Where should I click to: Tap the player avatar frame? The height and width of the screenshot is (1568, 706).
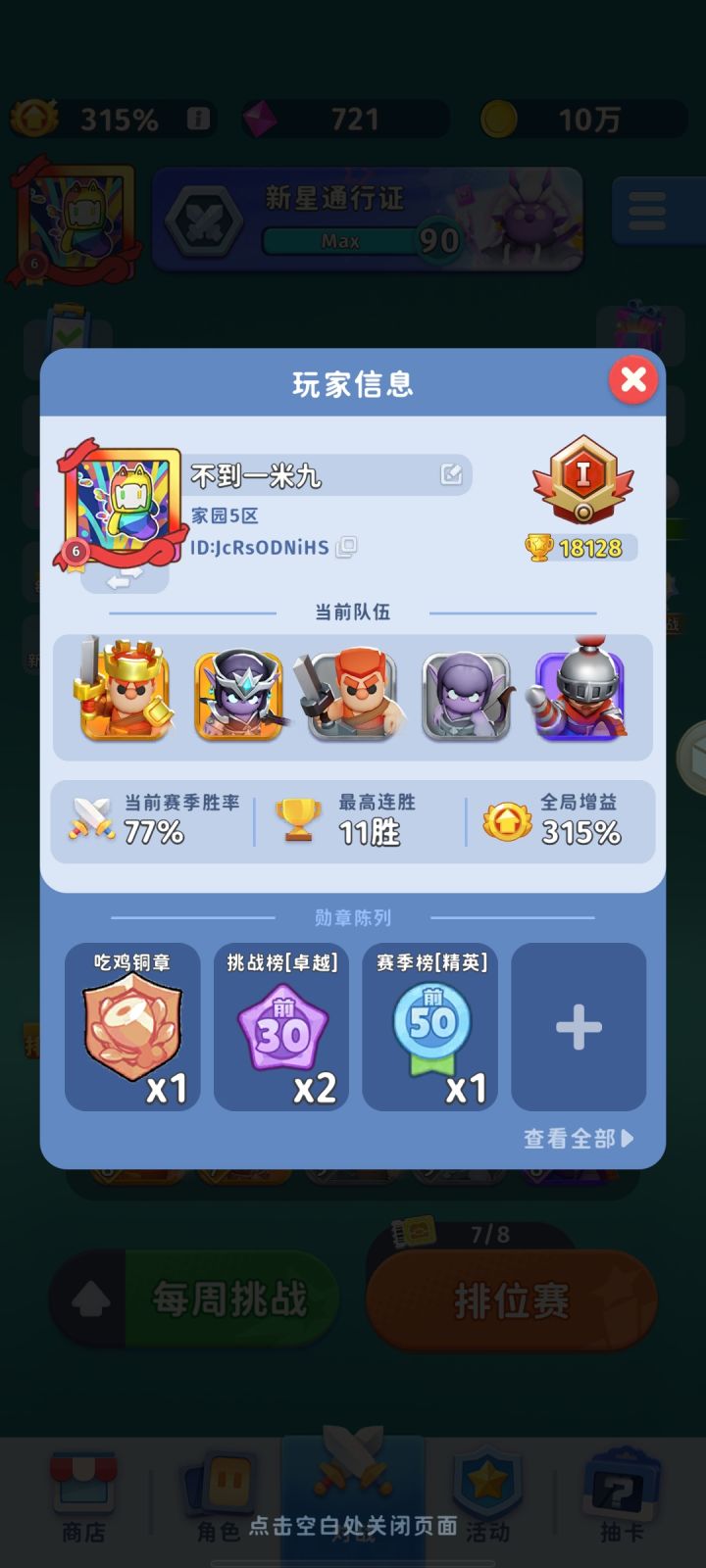click(121, 507)
